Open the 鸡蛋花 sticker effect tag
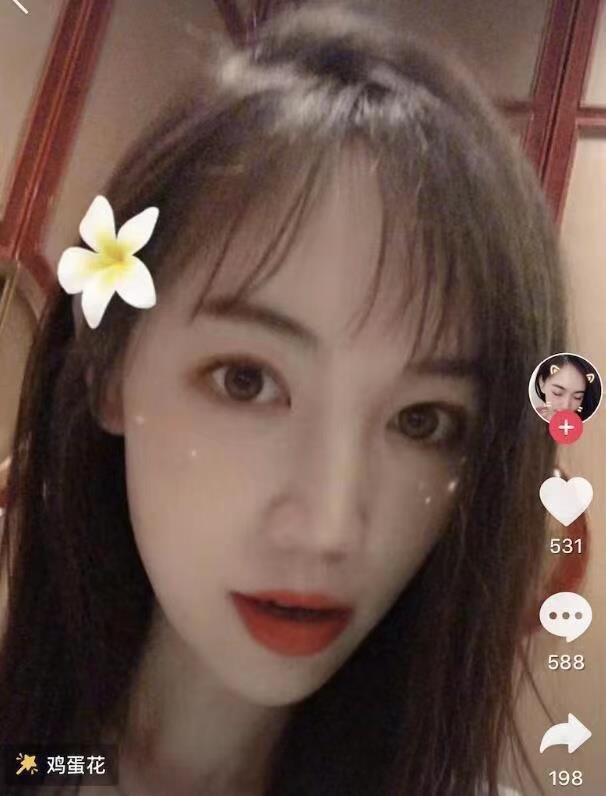606x796 pixels. point(62,766)
